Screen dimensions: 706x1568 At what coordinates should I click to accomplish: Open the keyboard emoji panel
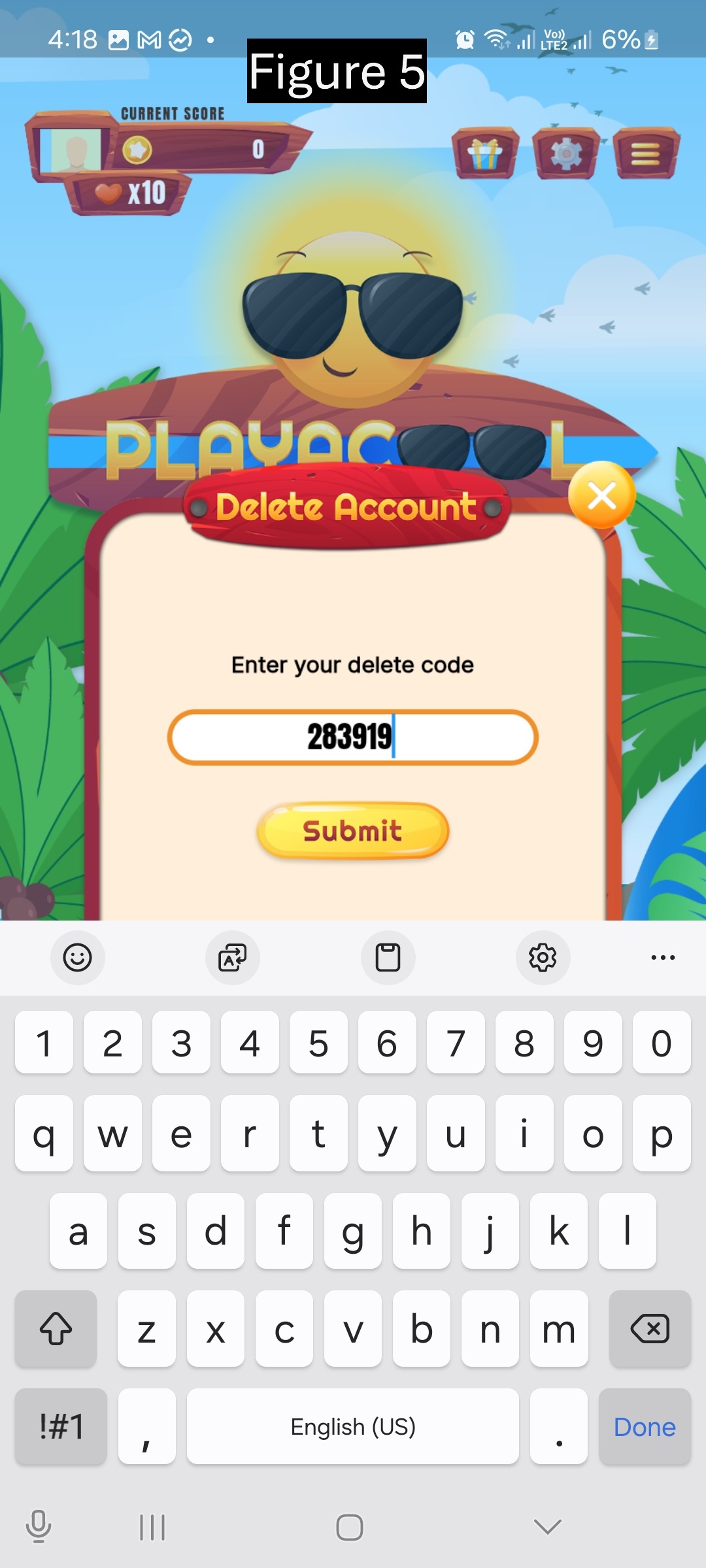point(77,958)
